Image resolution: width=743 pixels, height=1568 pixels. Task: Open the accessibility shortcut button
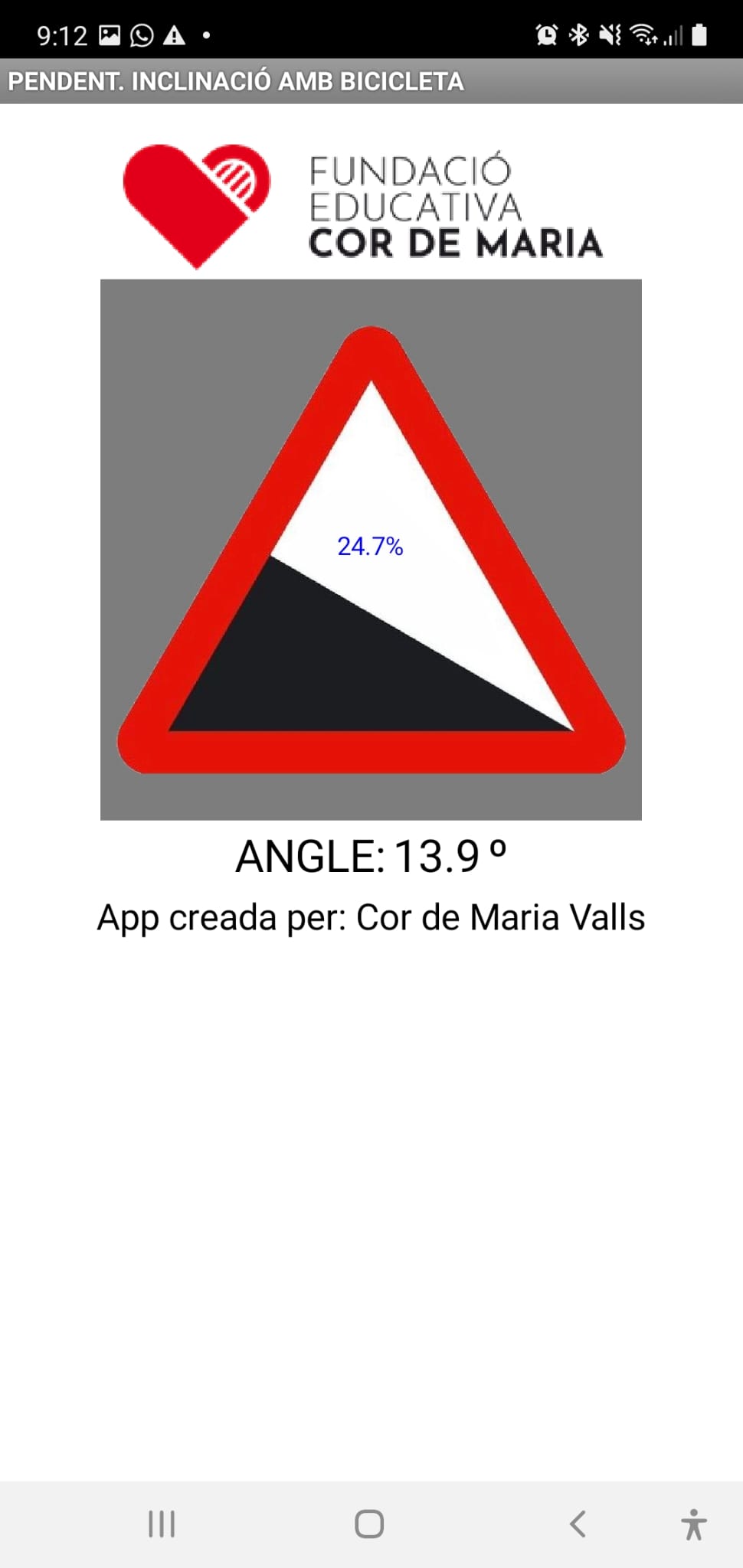point(694,1524)
